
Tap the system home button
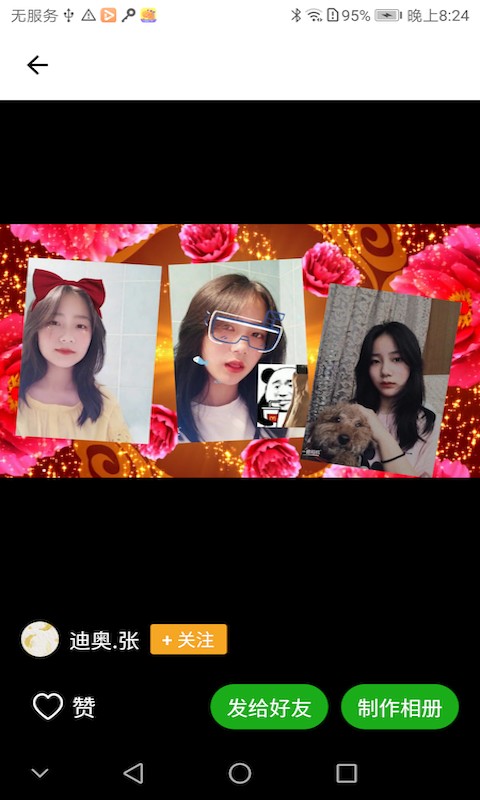click(x=240, y=773)
